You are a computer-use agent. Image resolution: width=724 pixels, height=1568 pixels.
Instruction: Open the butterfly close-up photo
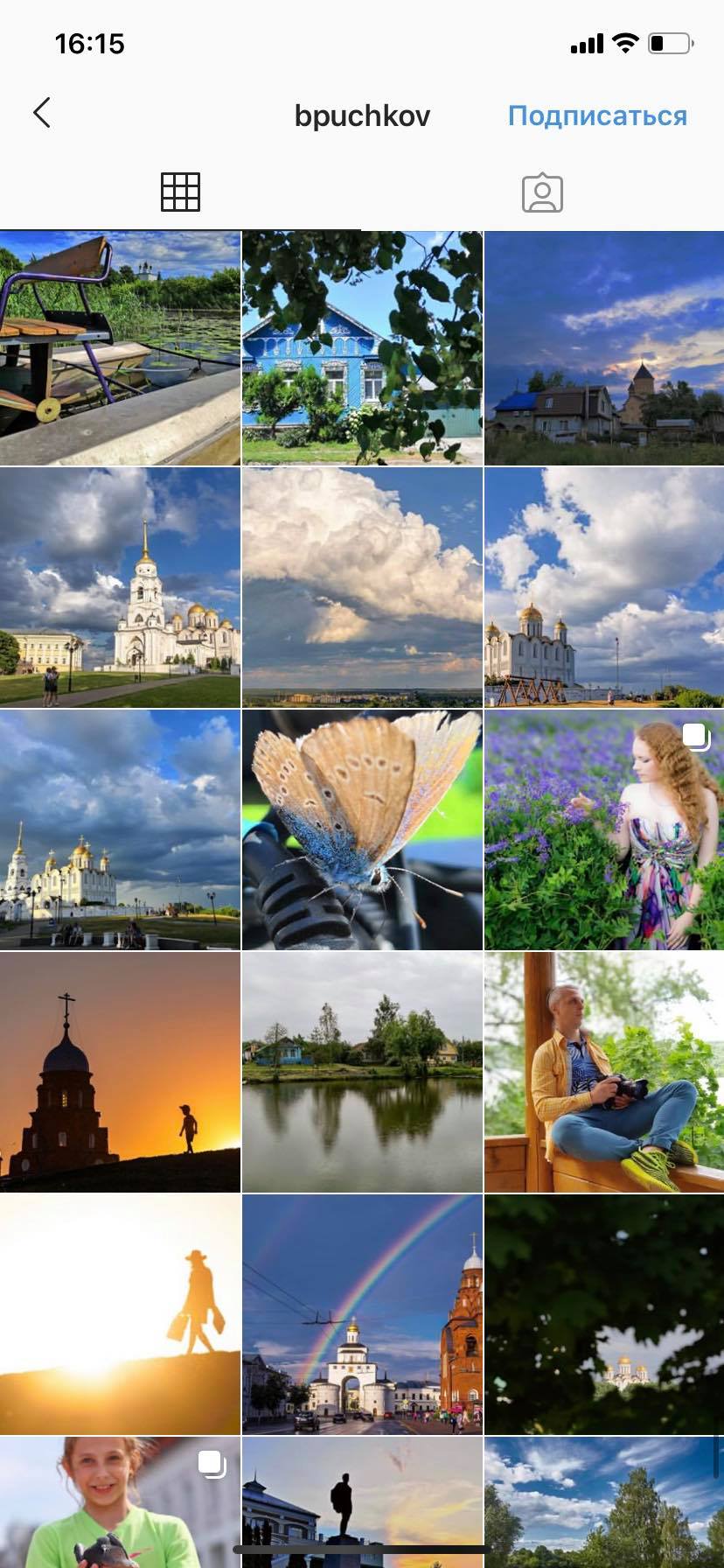click(362, 829)
